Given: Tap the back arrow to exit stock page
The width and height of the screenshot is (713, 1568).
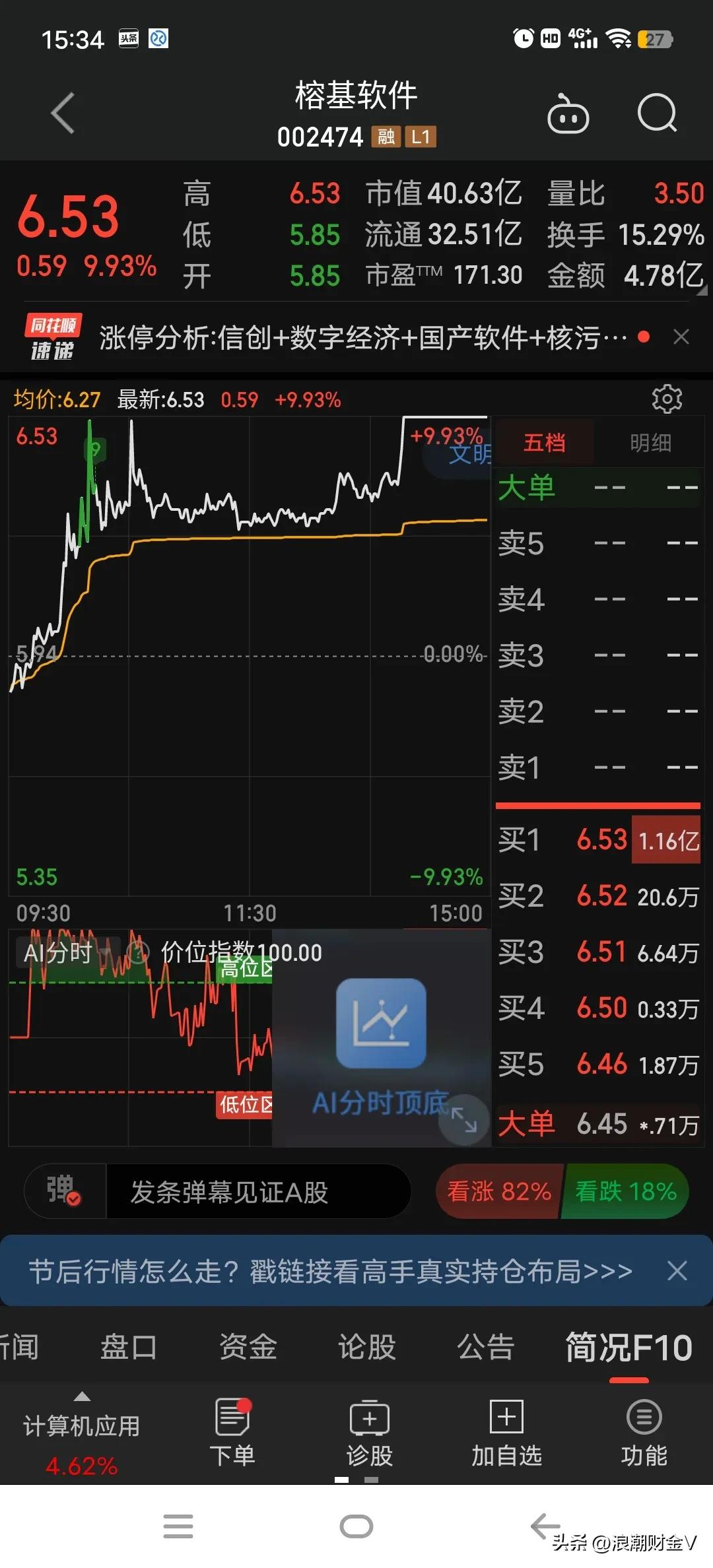Looking at the screenshot, I should pos(61,114).
